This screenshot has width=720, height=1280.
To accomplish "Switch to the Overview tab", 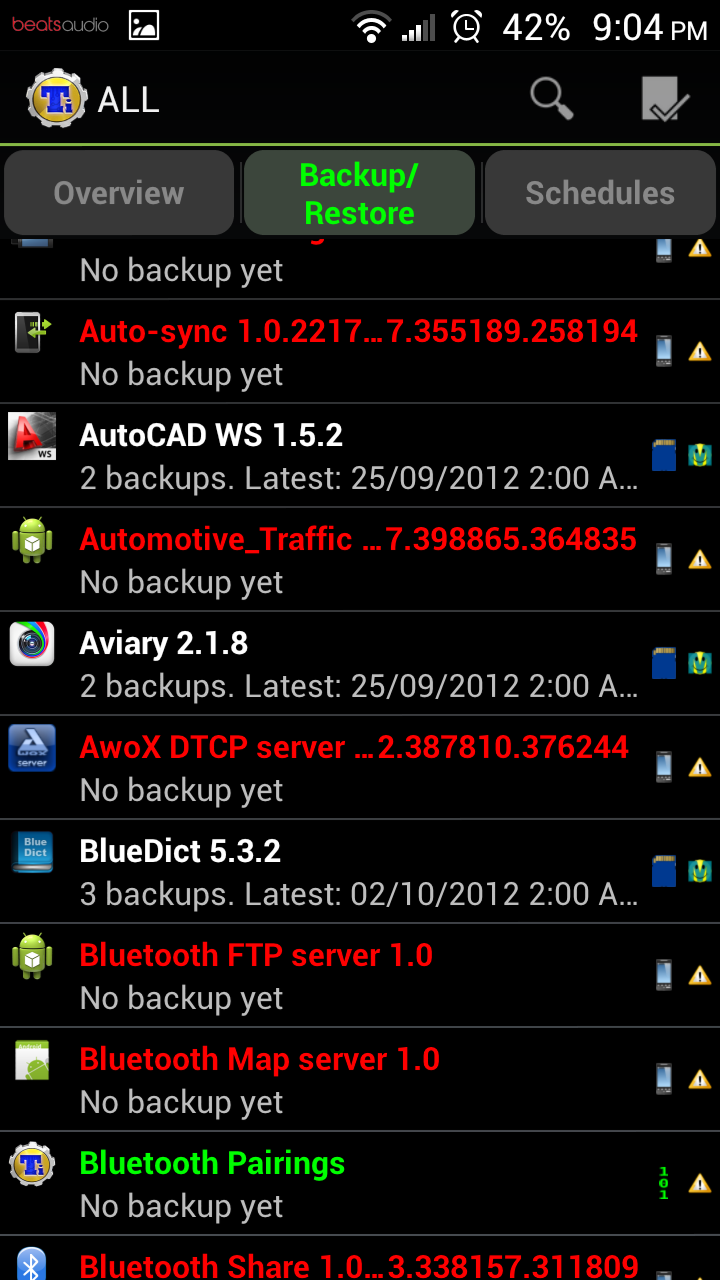I will tap(119, 193).
